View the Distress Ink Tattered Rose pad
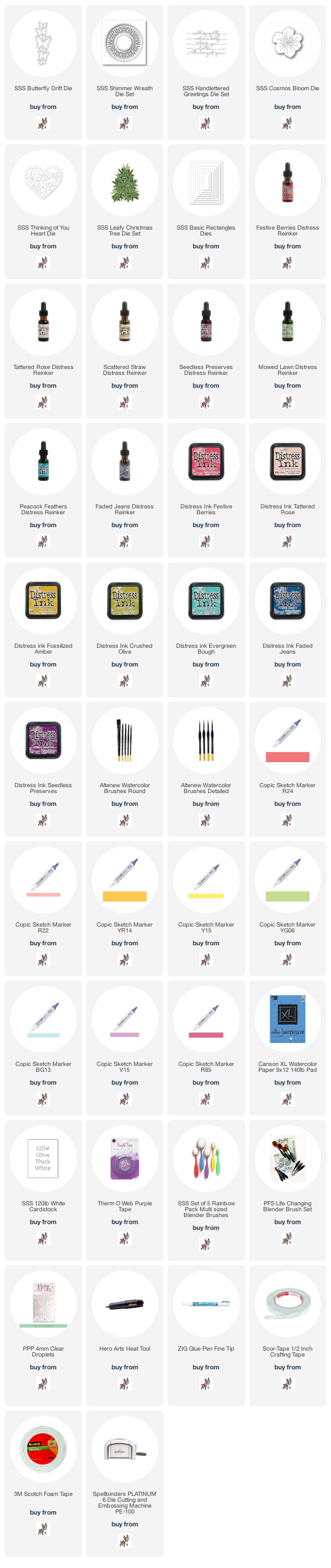The image size is (331, 1568). pyautogui.click(x=287, y=462)
